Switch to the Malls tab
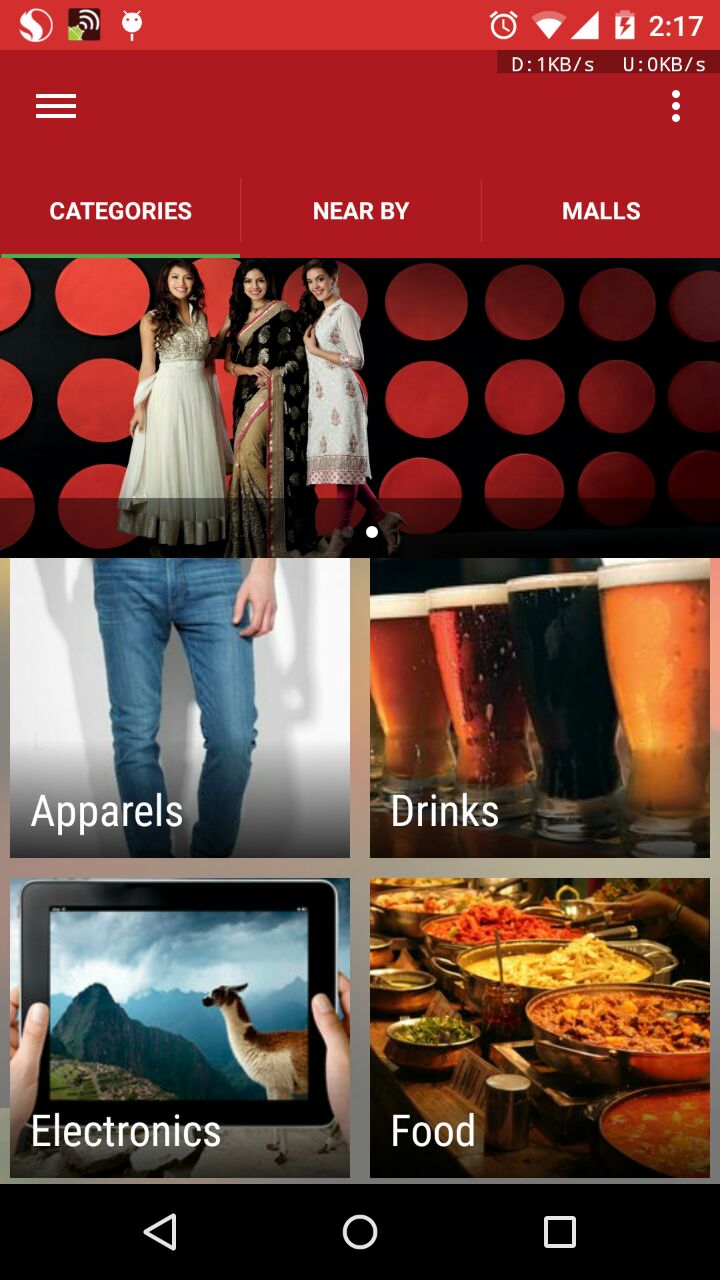 pyautogui.click(x=601, y=211)
